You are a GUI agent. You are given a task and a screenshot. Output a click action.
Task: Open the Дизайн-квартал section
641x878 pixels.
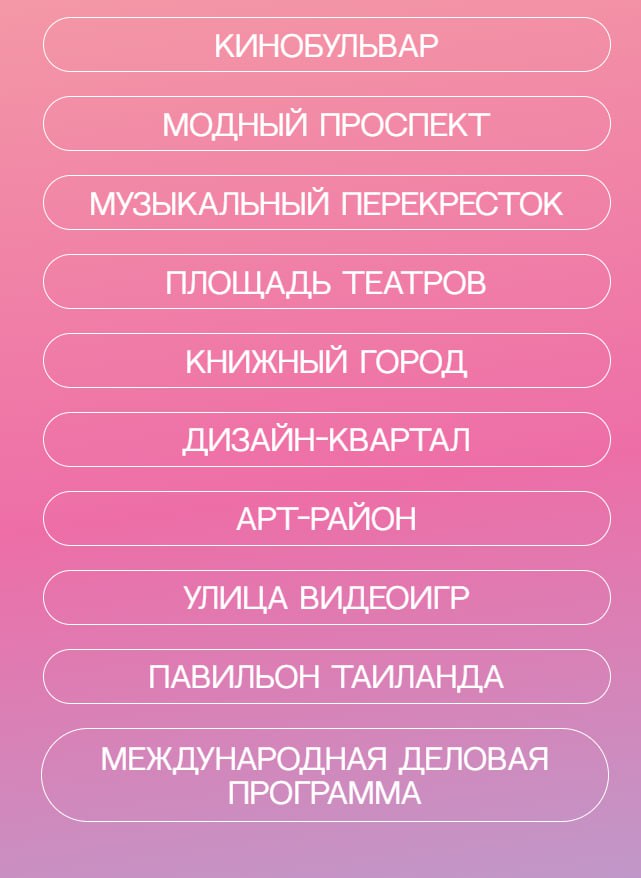click(326, 441)
